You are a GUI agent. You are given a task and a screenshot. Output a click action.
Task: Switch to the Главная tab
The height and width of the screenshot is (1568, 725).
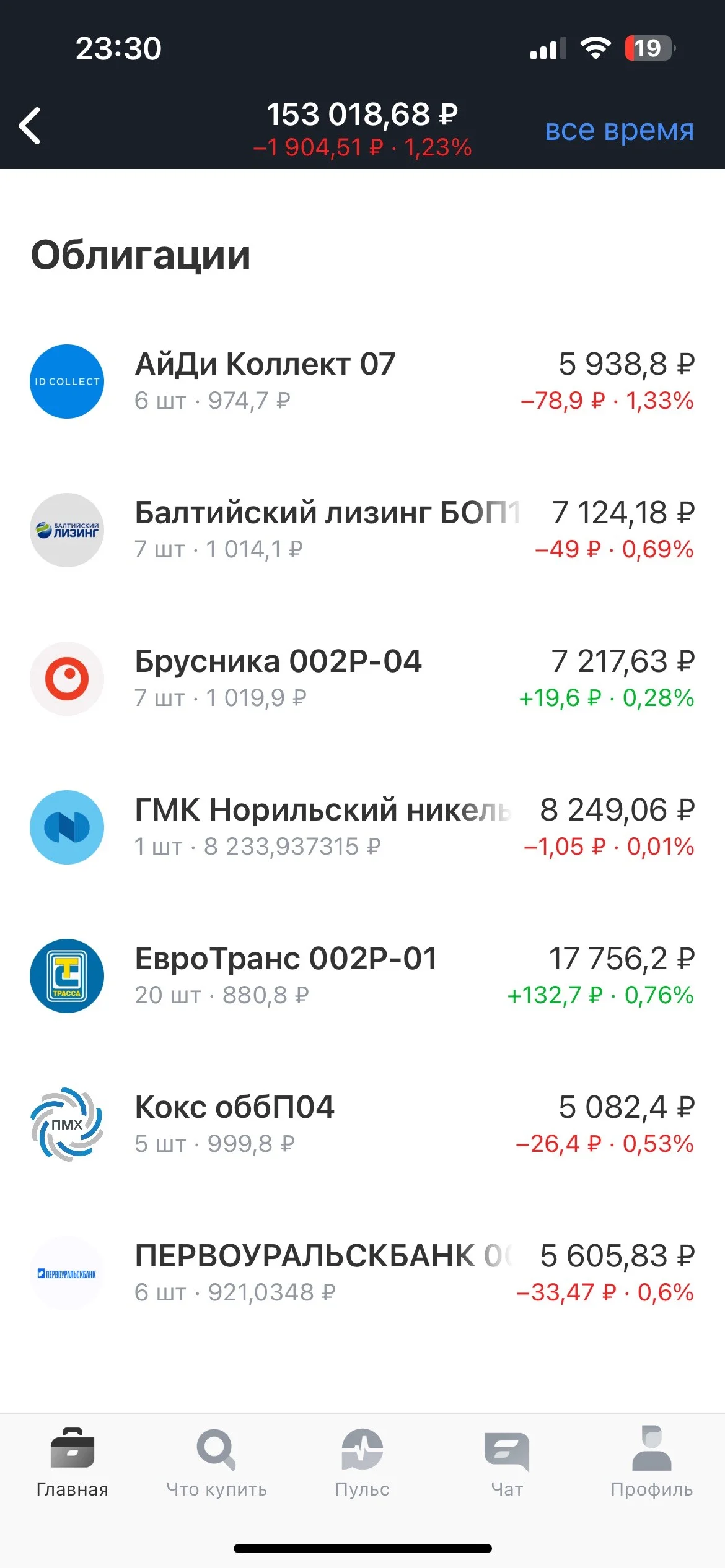(x=72, y=1463)
